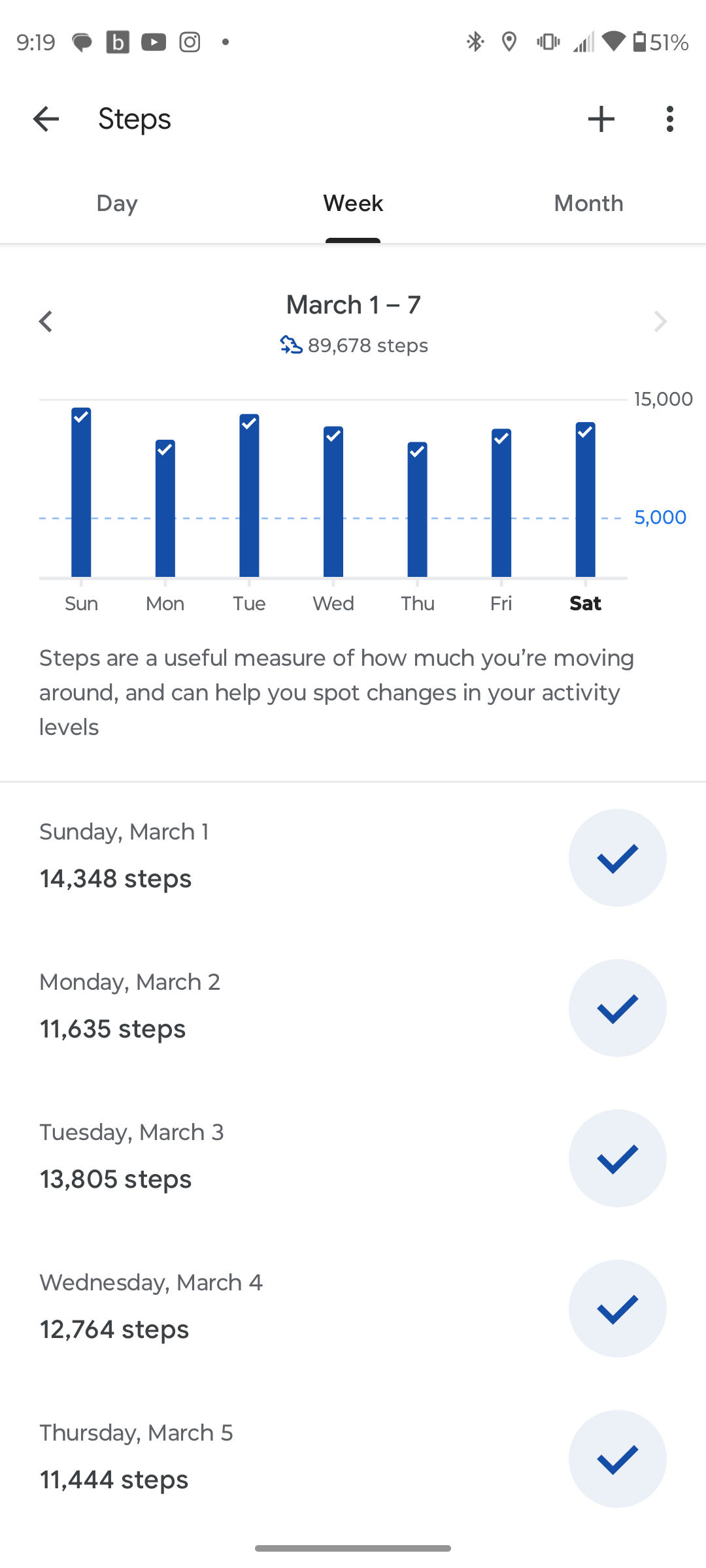The width and height of the screenshot is (706, 1568).
Task: Go back from the Steps screen
Action: tap(46, 119)
